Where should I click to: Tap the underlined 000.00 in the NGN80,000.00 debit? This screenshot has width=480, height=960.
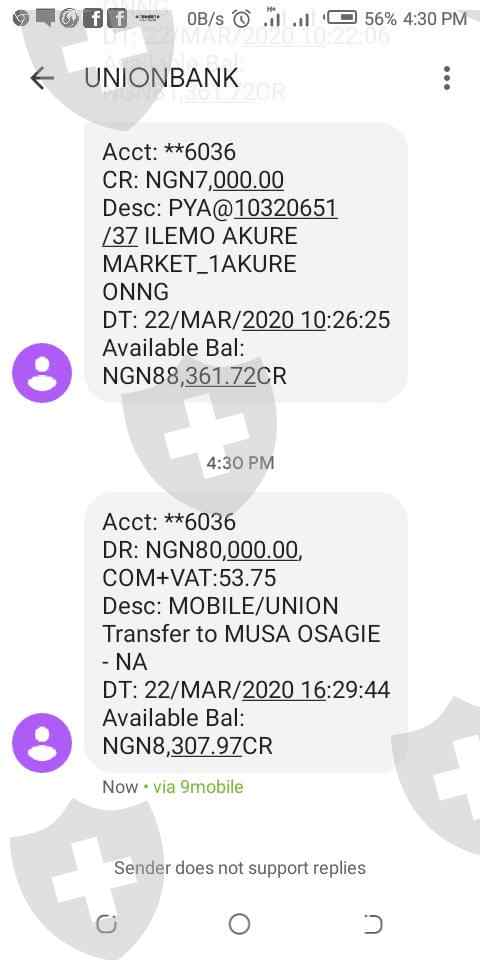tap(263, 550)
